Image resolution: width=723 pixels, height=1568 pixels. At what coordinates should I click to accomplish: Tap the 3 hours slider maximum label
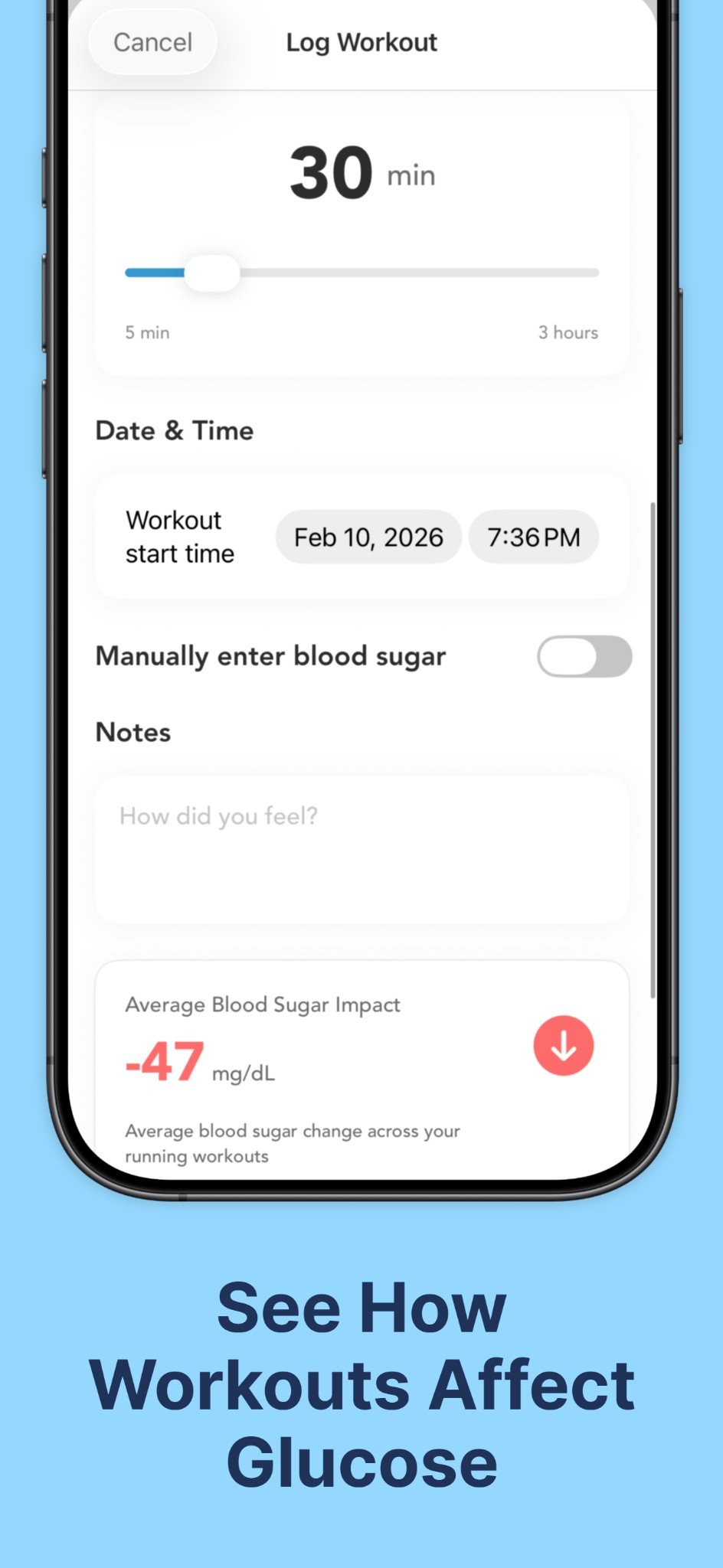pyautogui.click(x=568, y=332)
